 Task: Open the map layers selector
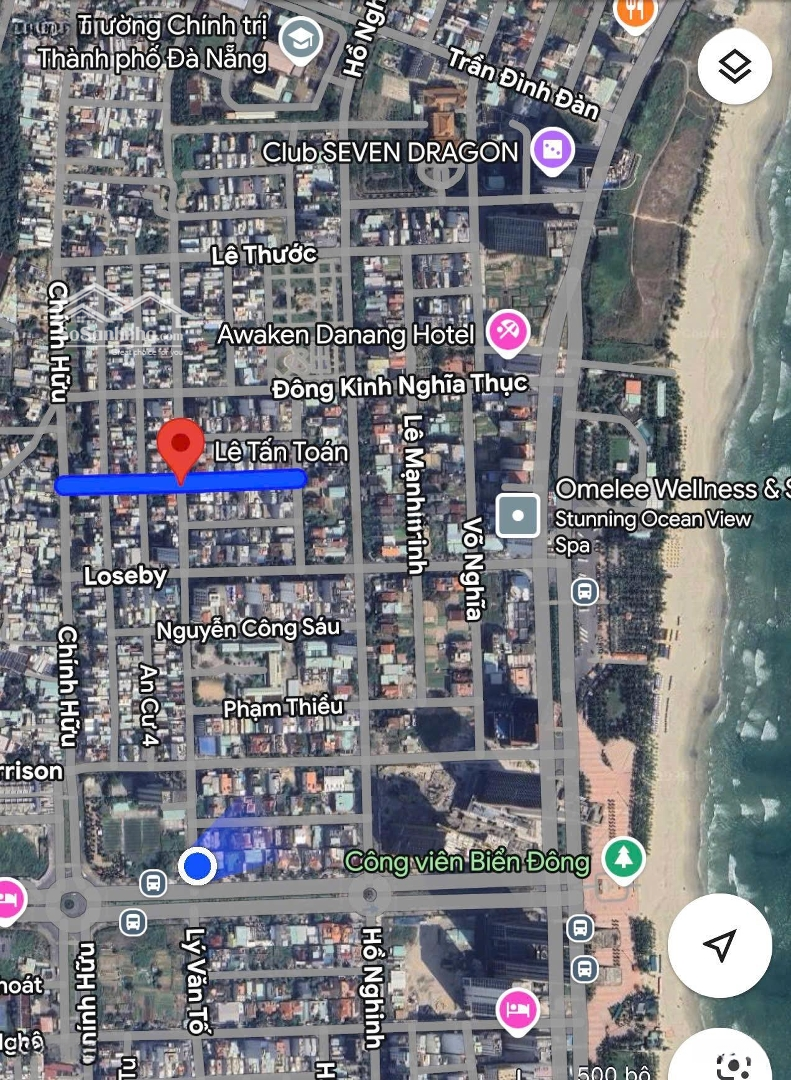(734, 66)
